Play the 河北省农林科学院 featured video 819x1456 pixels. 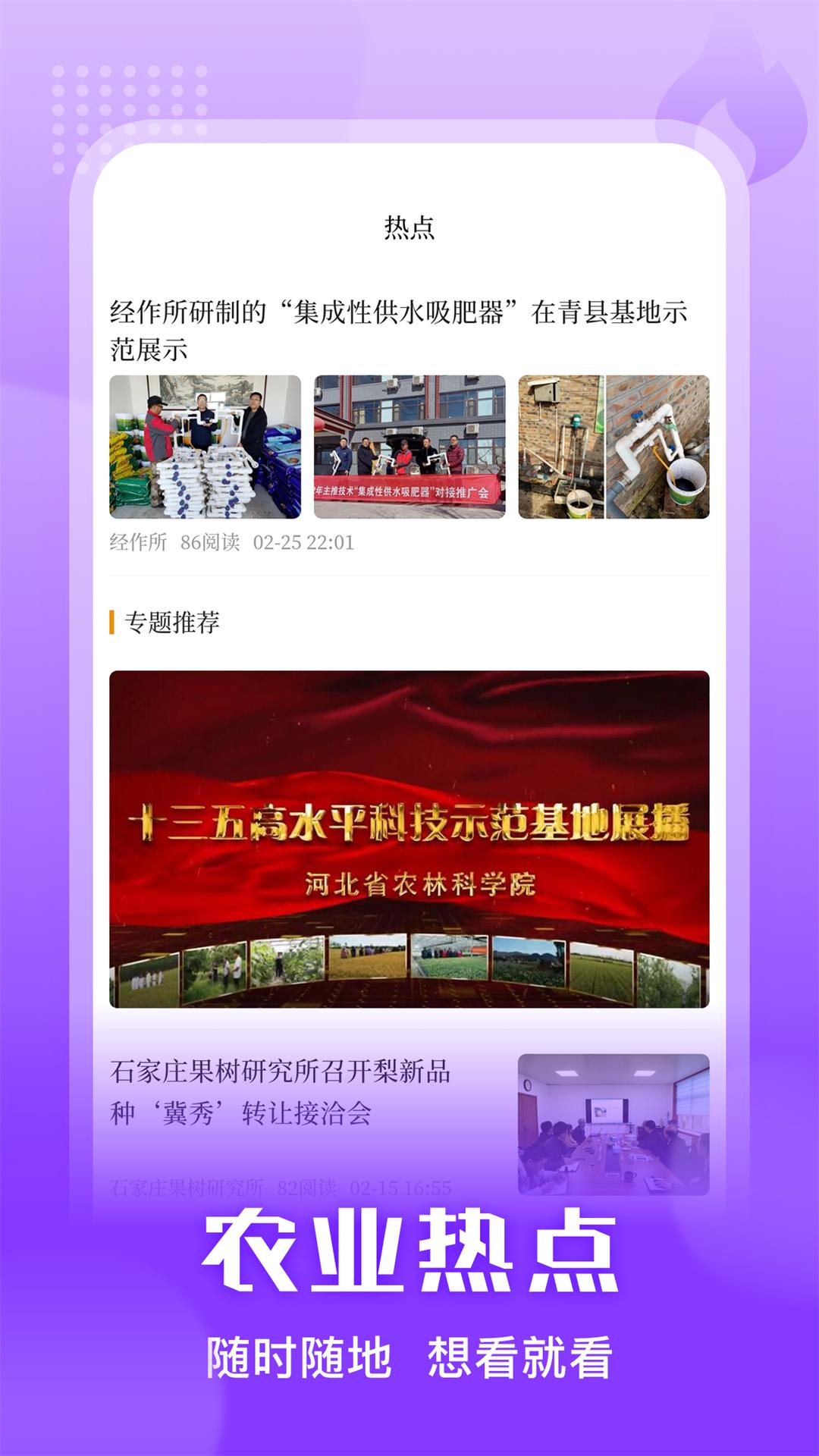(409, 883)
